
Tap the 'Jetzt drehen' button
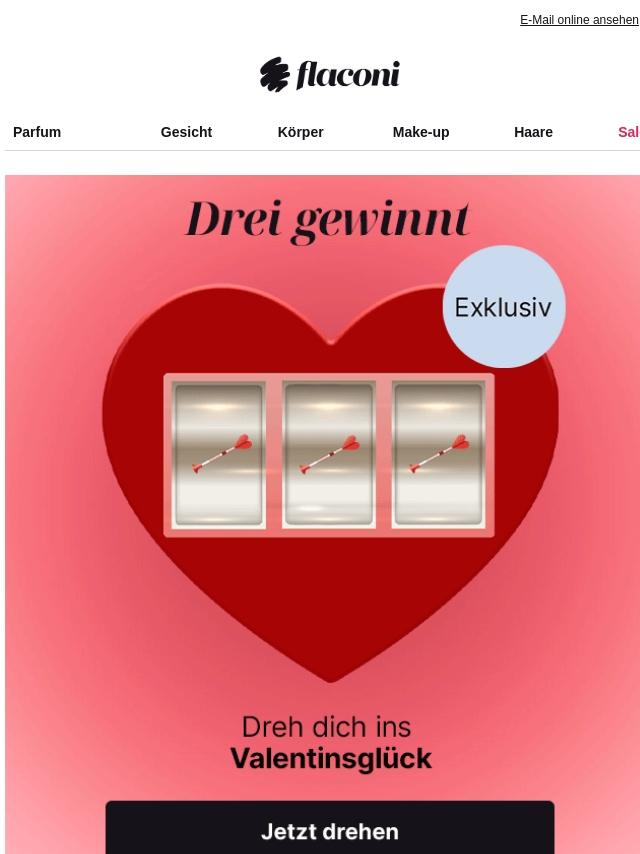tap(330, 828)
